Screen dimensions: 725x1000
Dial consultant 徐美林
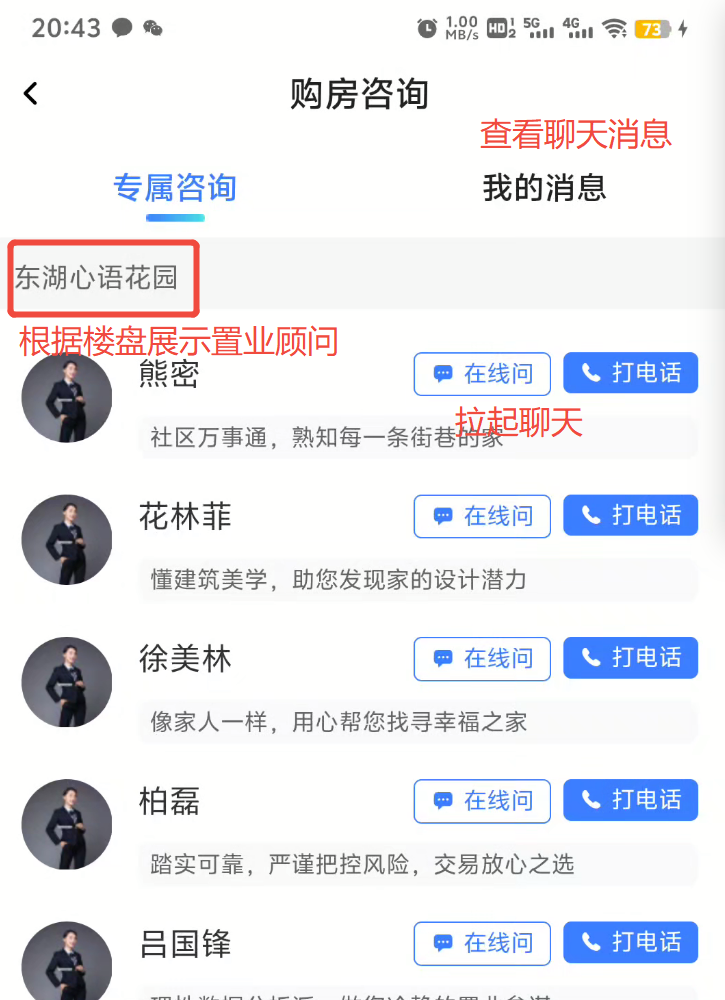point(630,657)
